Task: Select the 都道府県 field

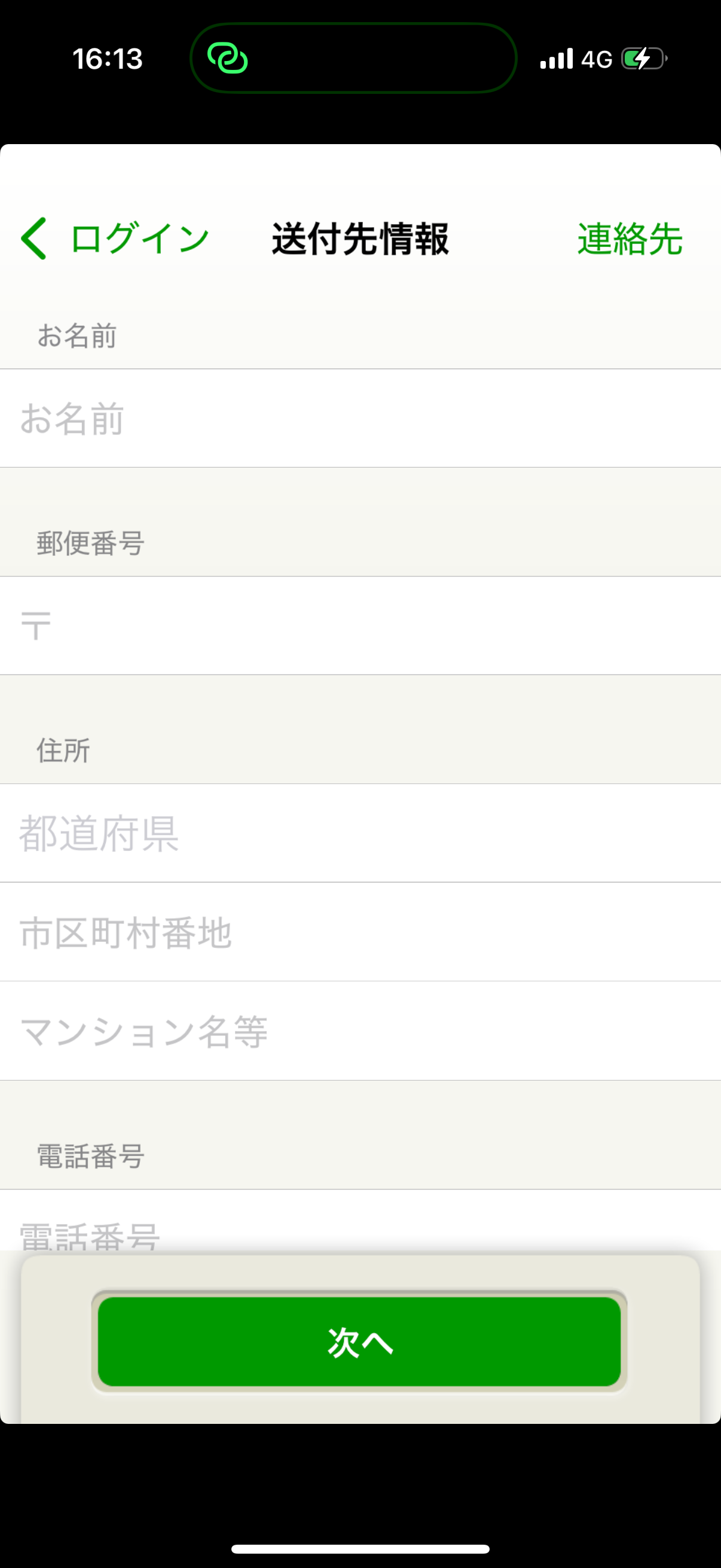Action: [360, 832]
